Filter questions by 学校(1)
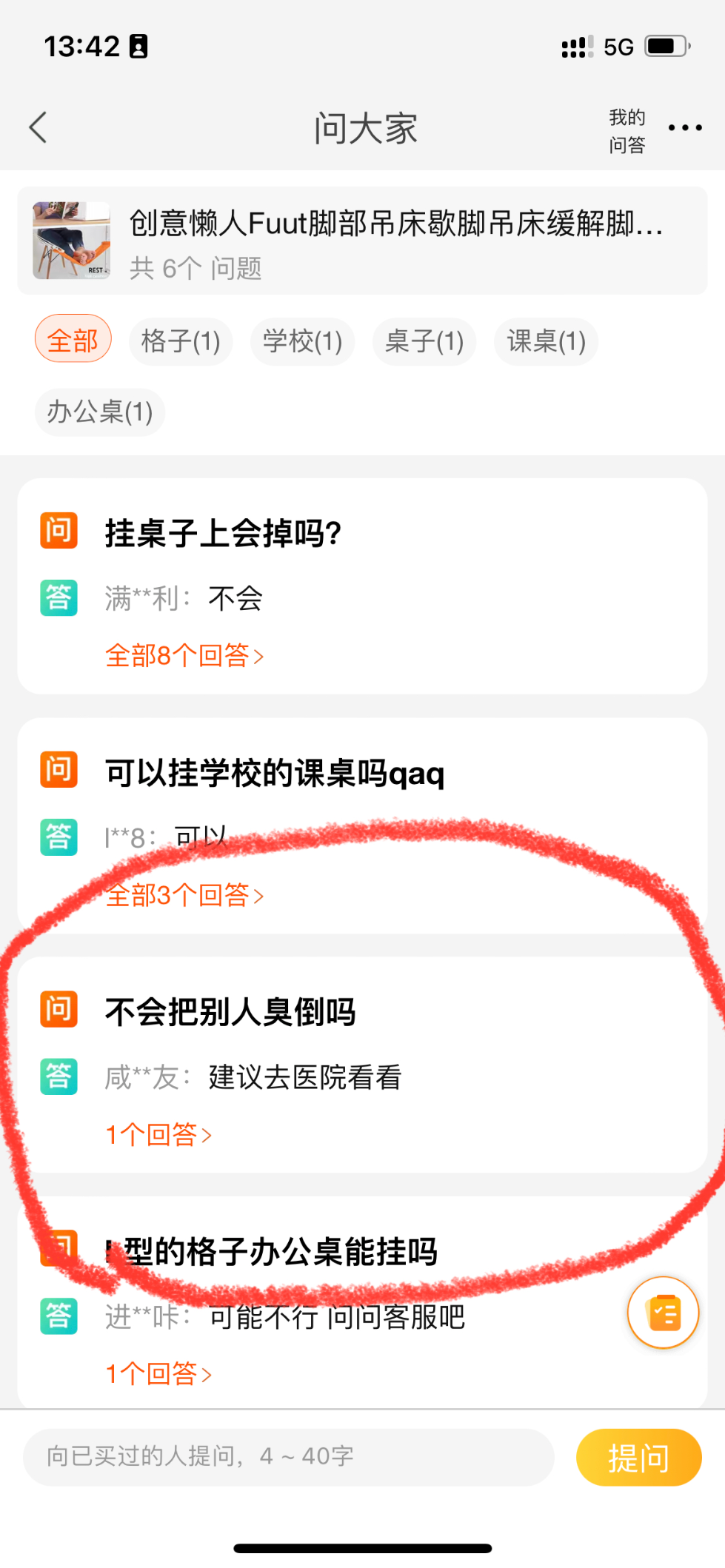The image size is (725, 1568). coord(302,341)
